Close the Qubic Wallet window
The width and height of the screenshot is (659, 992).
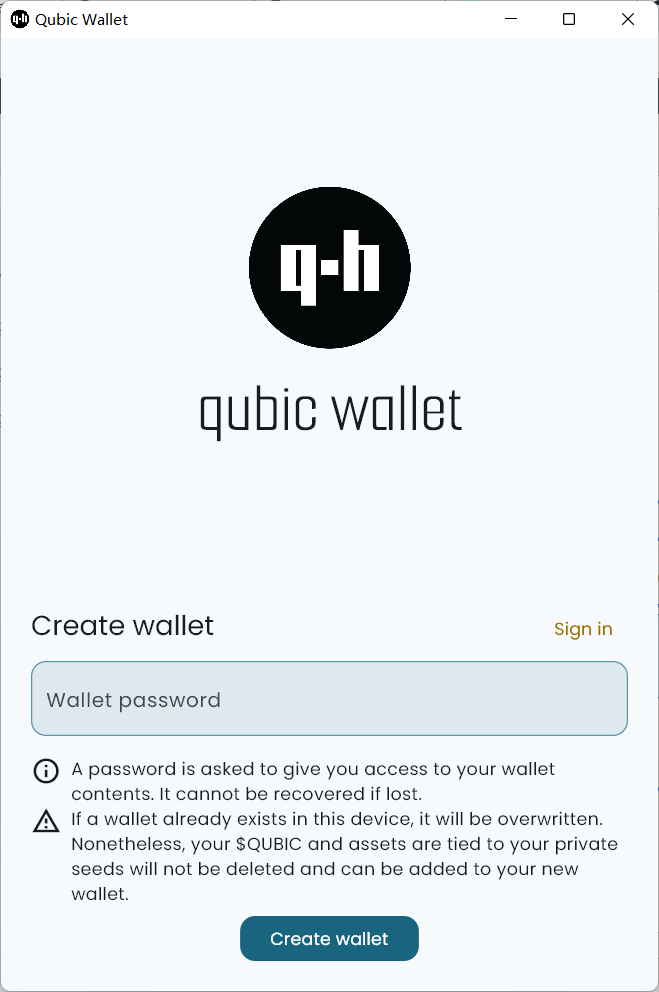tap(628, 19)
